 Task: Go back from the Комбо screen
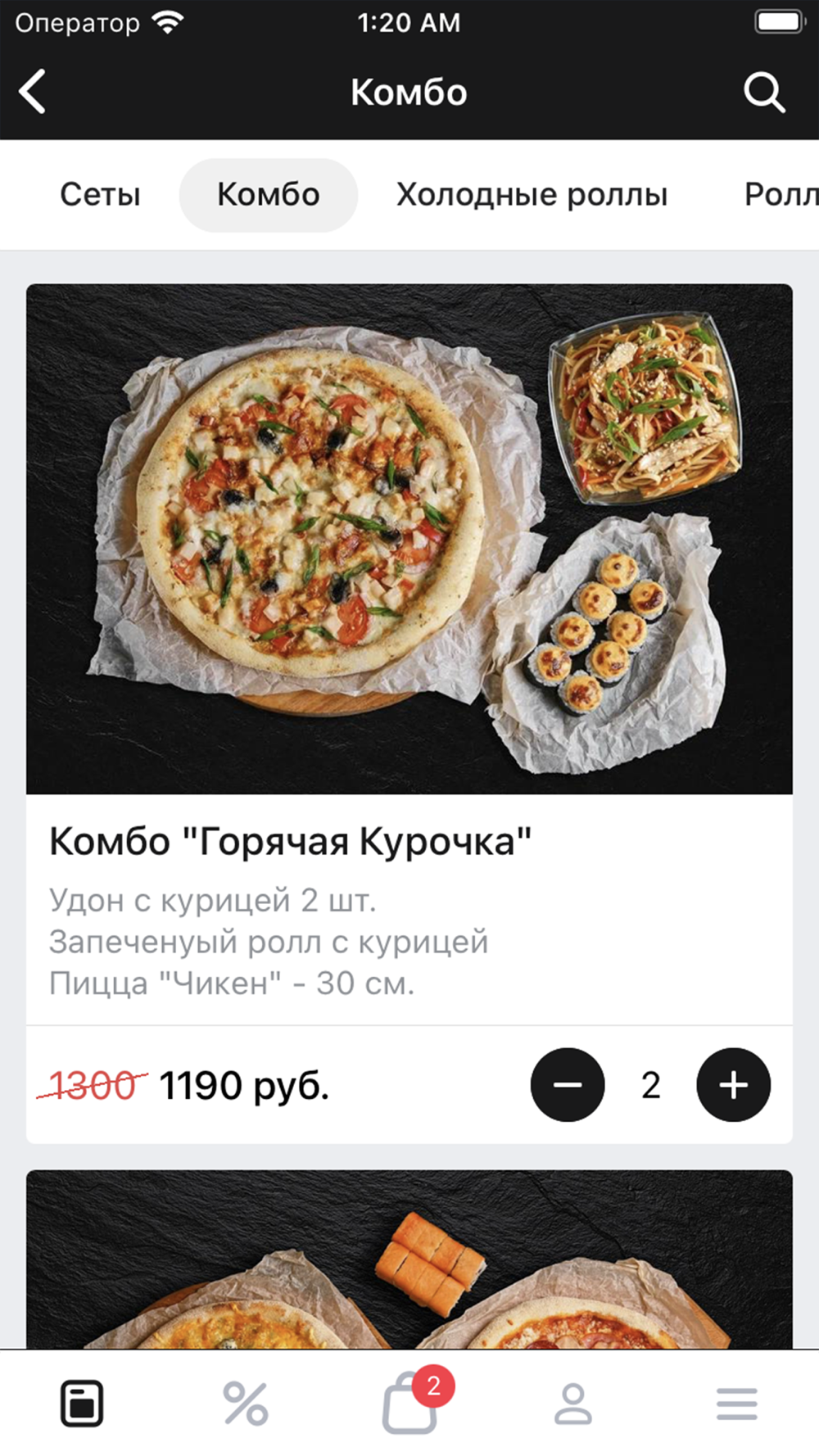(33, 91)
